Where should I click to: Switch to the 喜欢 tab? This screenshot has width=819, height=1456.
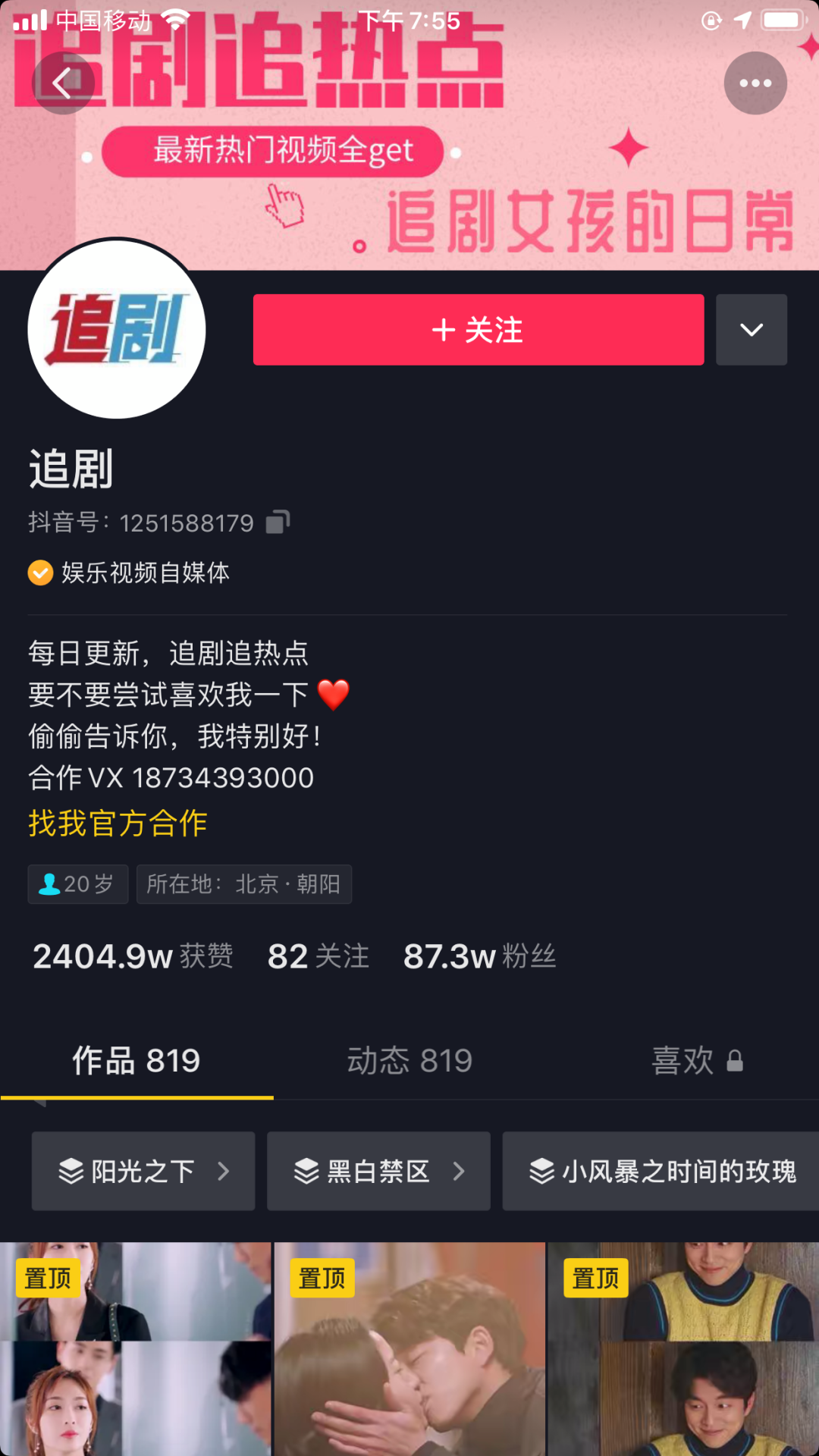pyautogui.click(x=696, y=1060)
